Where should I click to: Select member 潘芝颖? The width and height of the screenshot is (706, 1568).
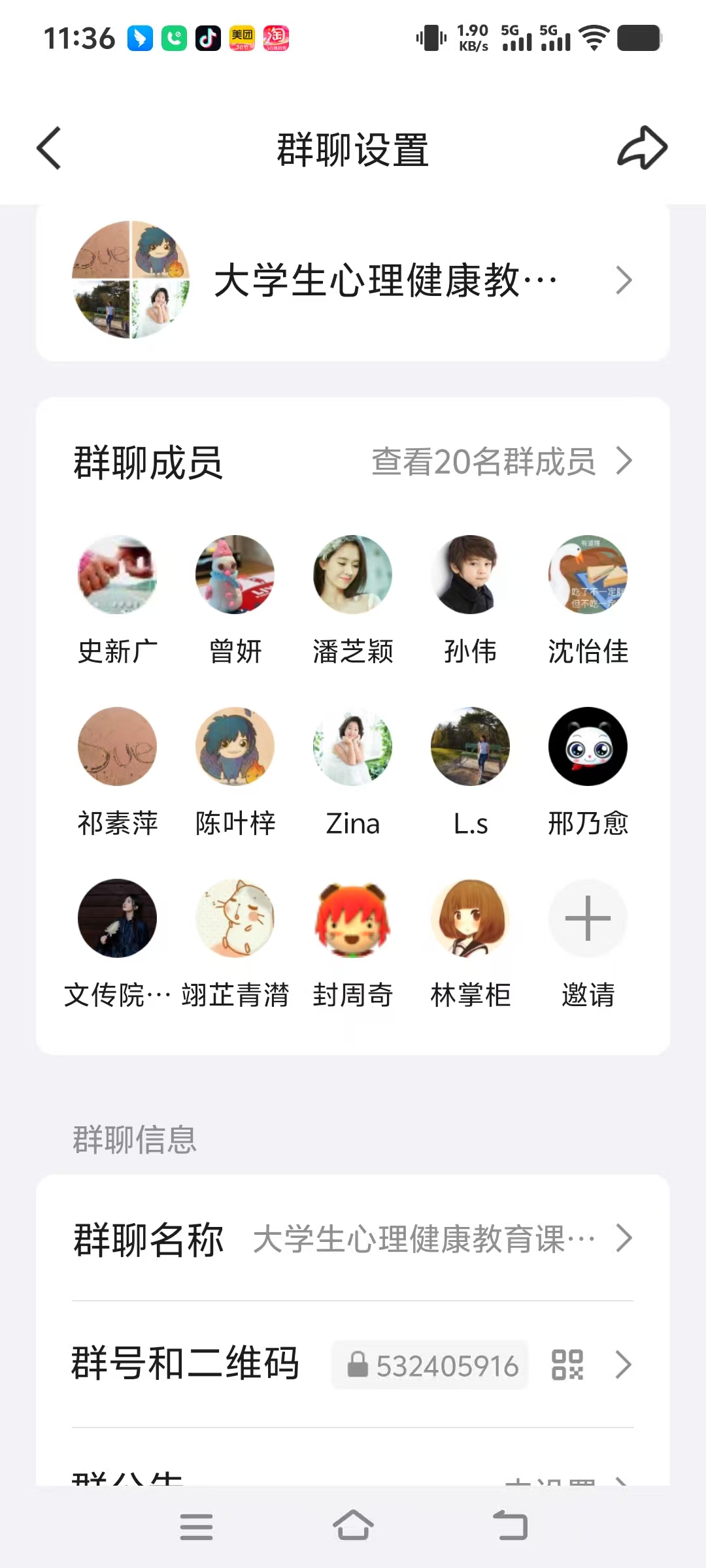pos(353,575)
